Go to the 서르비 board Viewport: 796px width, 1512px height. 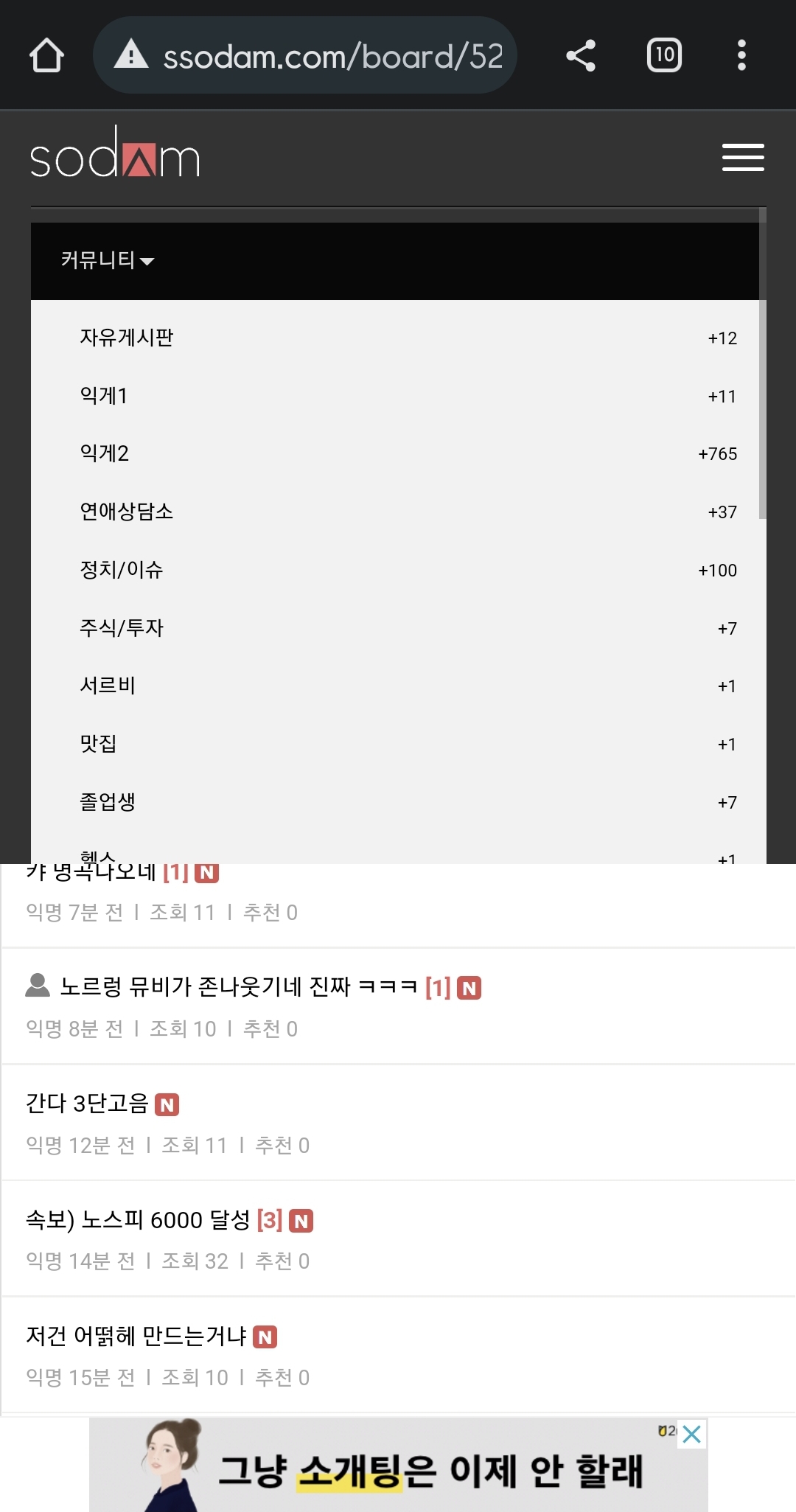click(x=108, y=686)
